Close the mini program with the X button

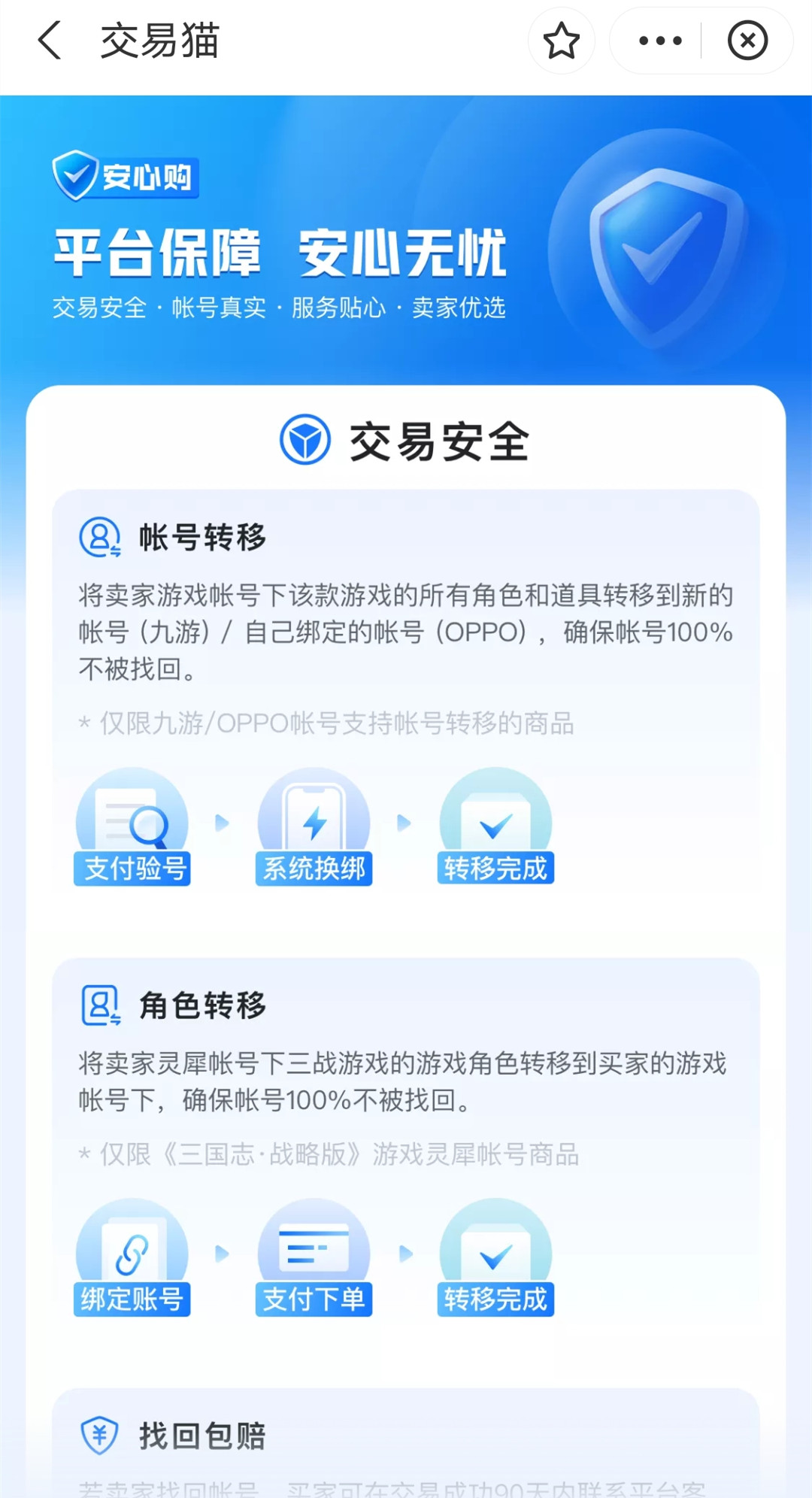pyautogui.click(x=747, y=41)
